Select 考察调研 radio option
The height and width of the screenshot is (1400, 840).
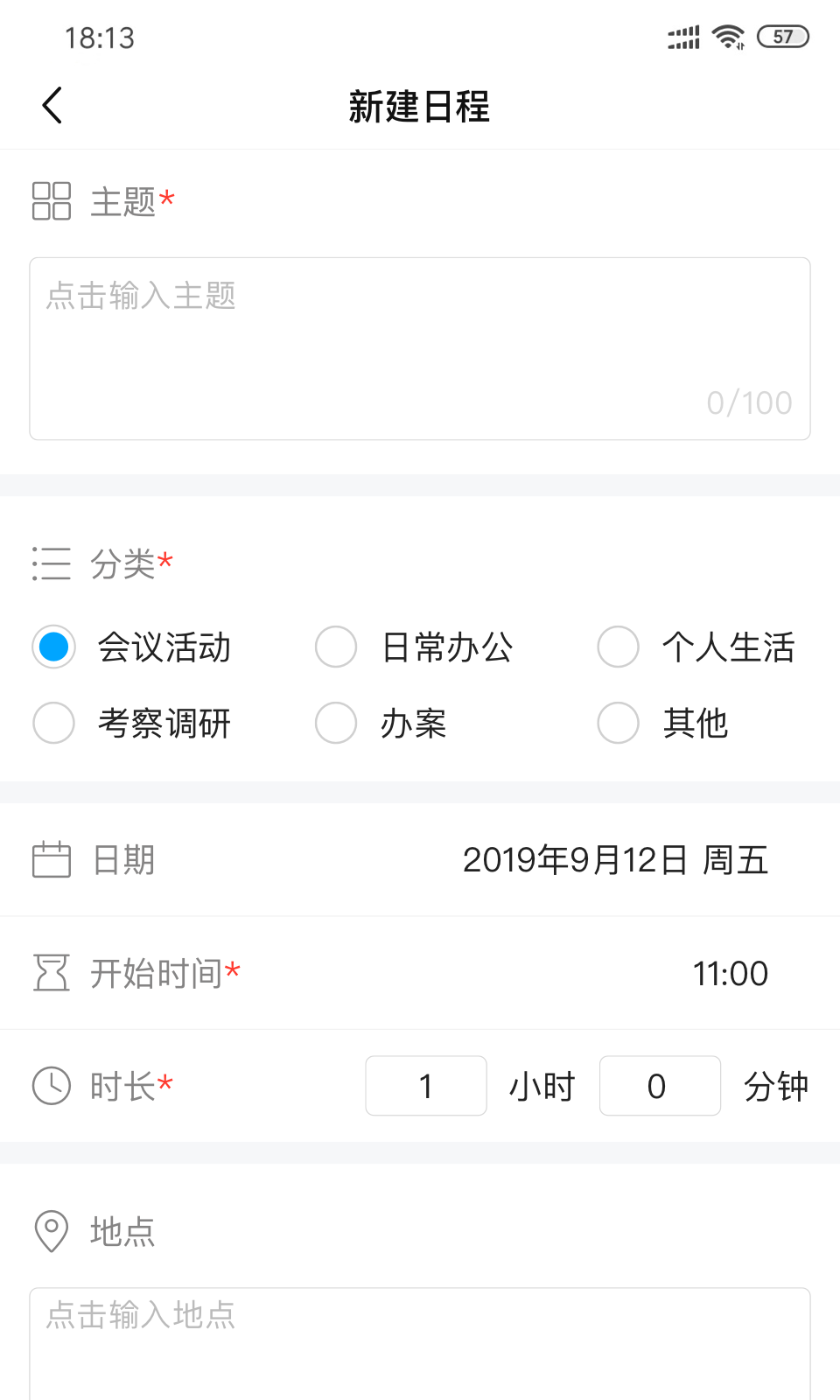click(x=54, y=724)
